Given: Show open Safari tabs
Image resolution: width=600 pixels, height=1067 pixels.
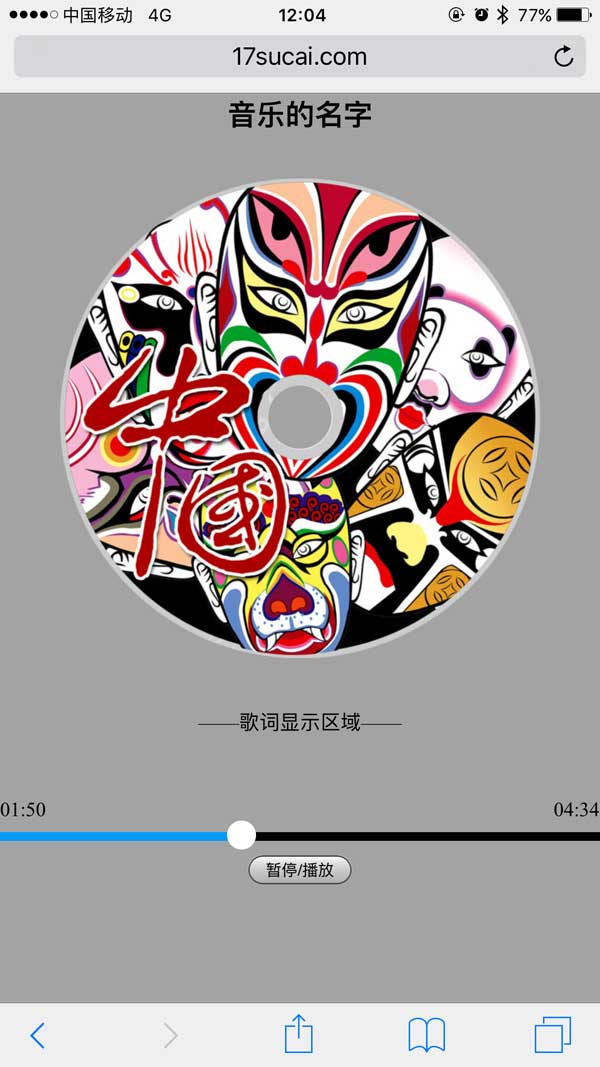Looking at the screenshot, I should tap(553, 1034).
